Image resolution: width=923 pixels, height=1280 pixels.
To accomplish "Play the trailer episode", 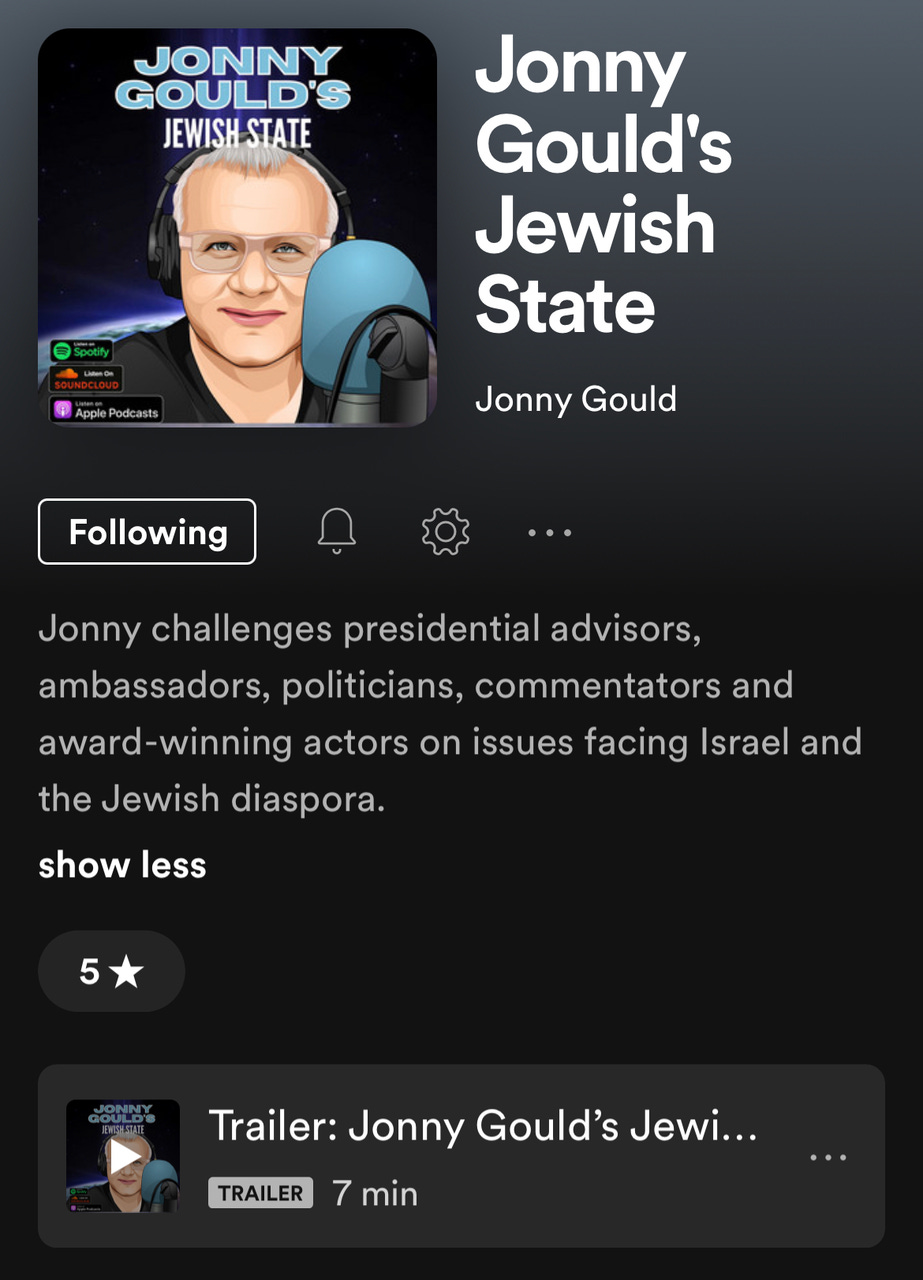I will [124, 1156].
